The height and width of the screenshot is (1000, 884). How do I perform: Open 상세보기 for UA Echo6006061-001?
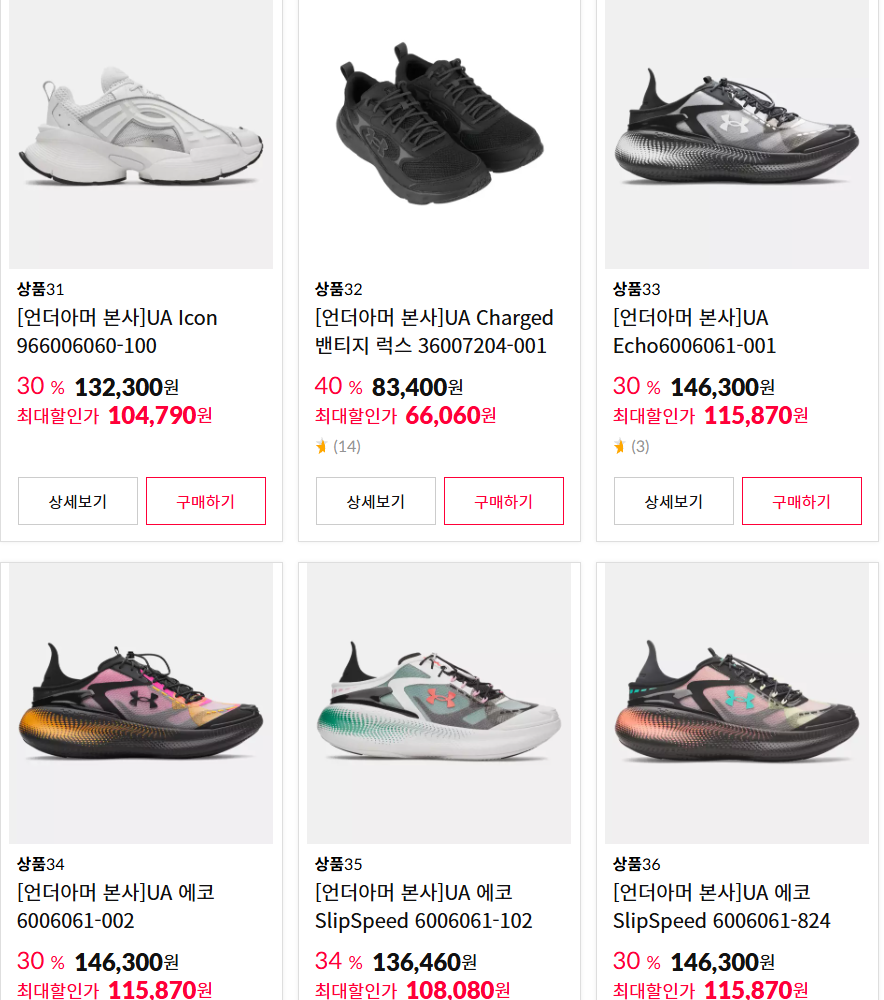point(674,501)
